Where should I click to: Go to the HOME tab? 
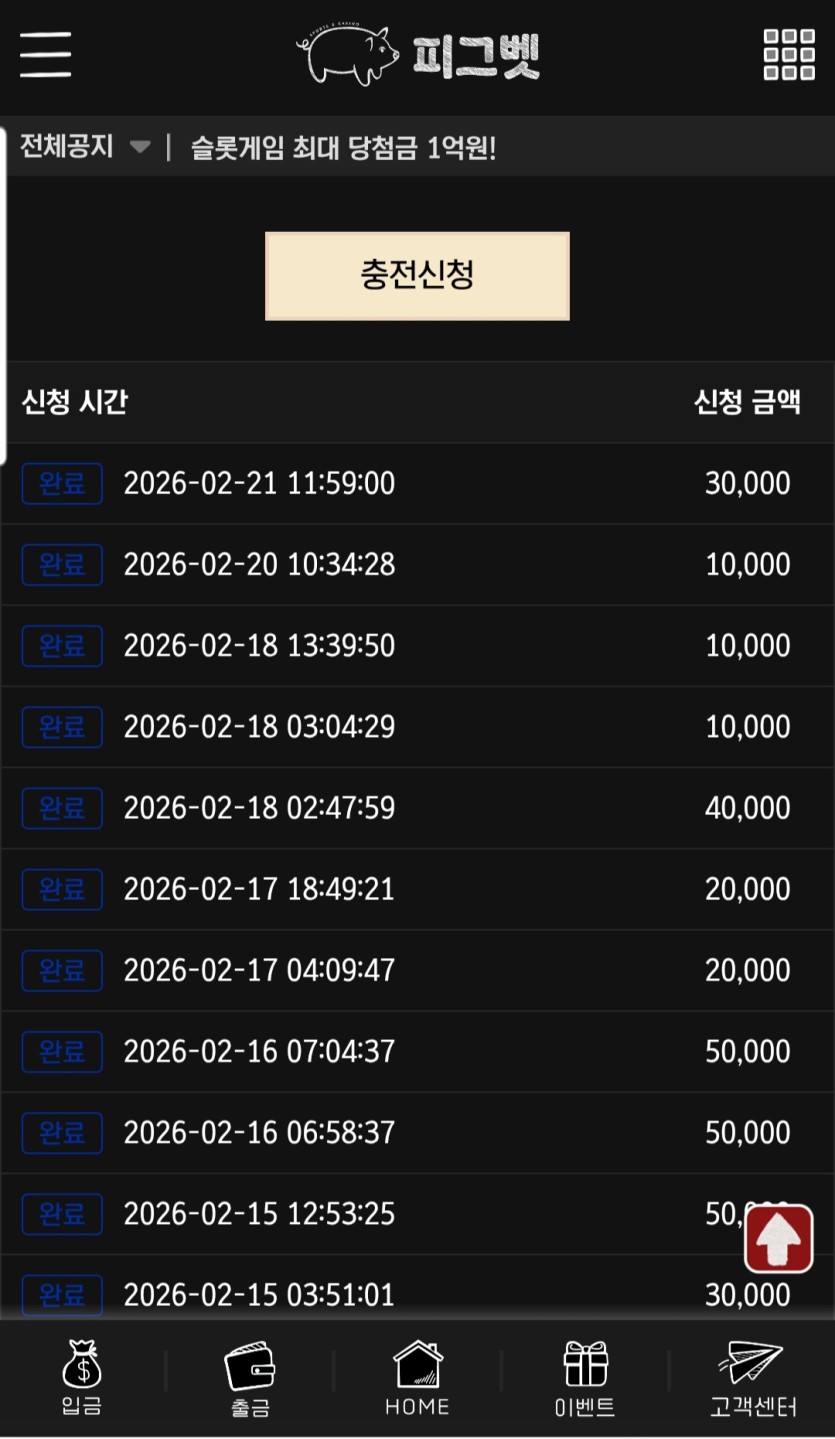417,1379
